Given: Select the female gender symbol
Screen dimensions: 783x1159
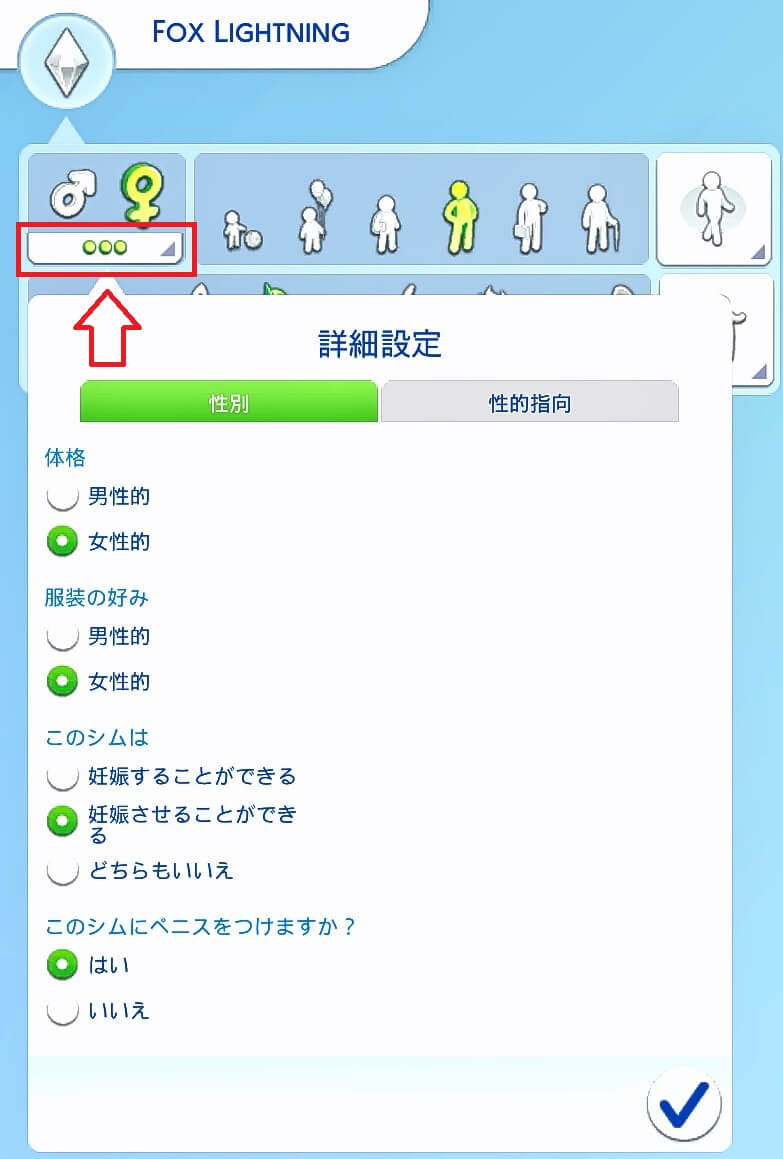Looking at the screenshot, I should coord(140,194).
